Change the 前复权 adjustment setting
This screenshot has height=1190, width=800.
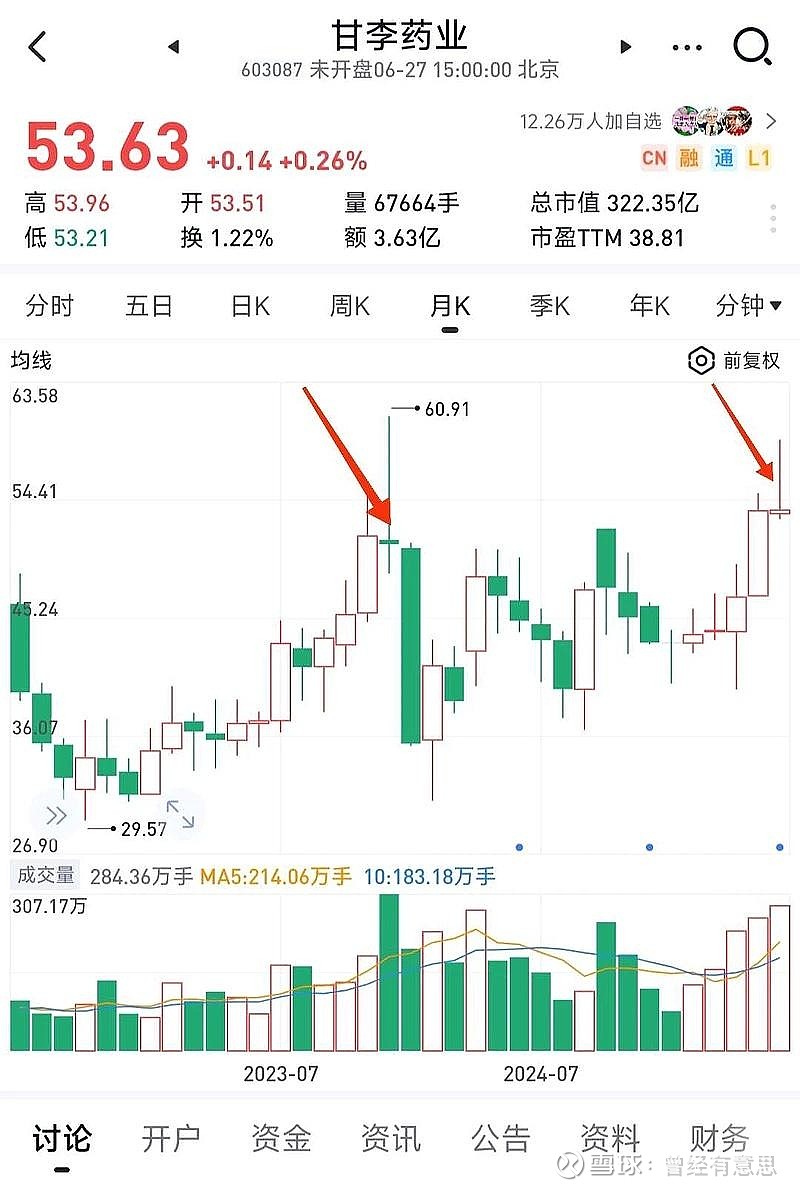coord(735,361)
